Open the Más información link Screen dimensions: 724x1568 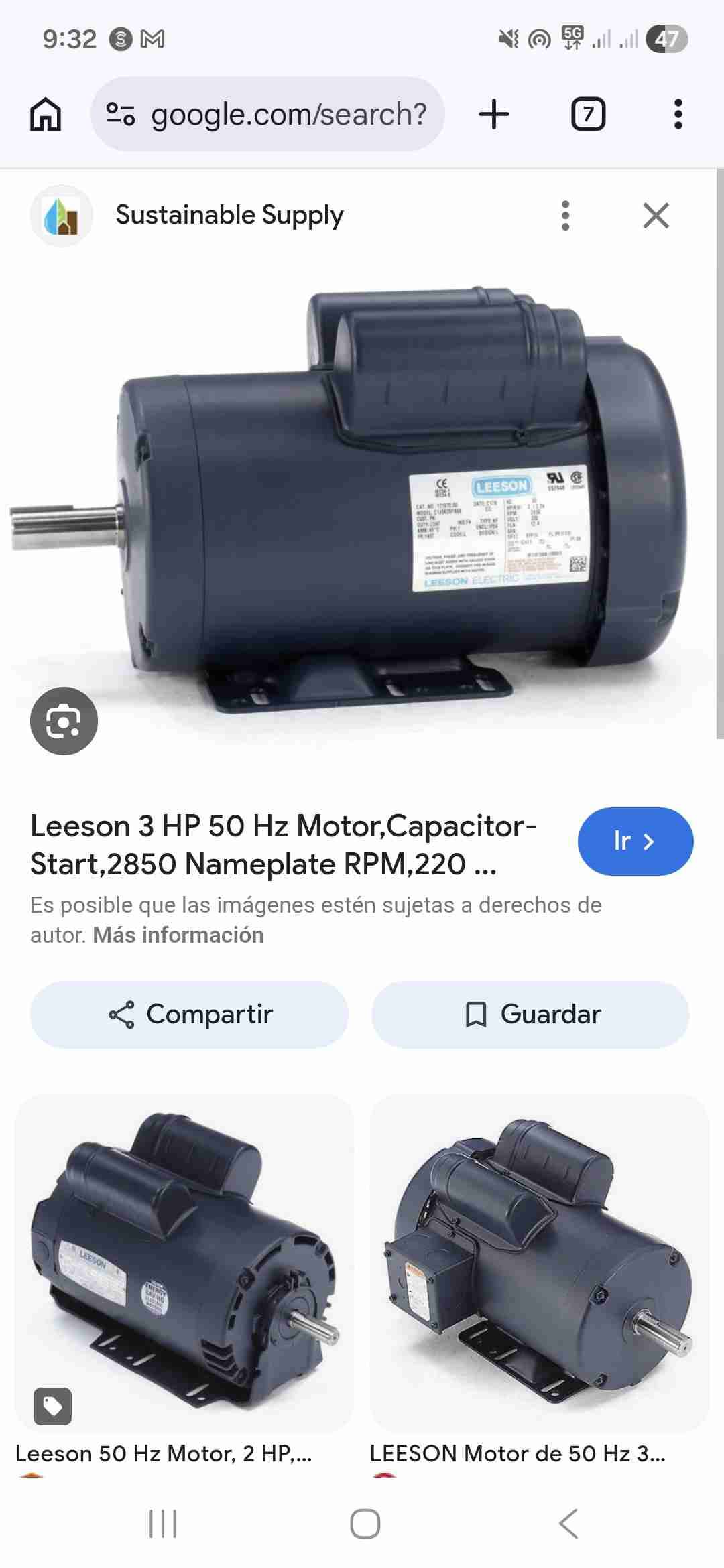tap(178, 935)
